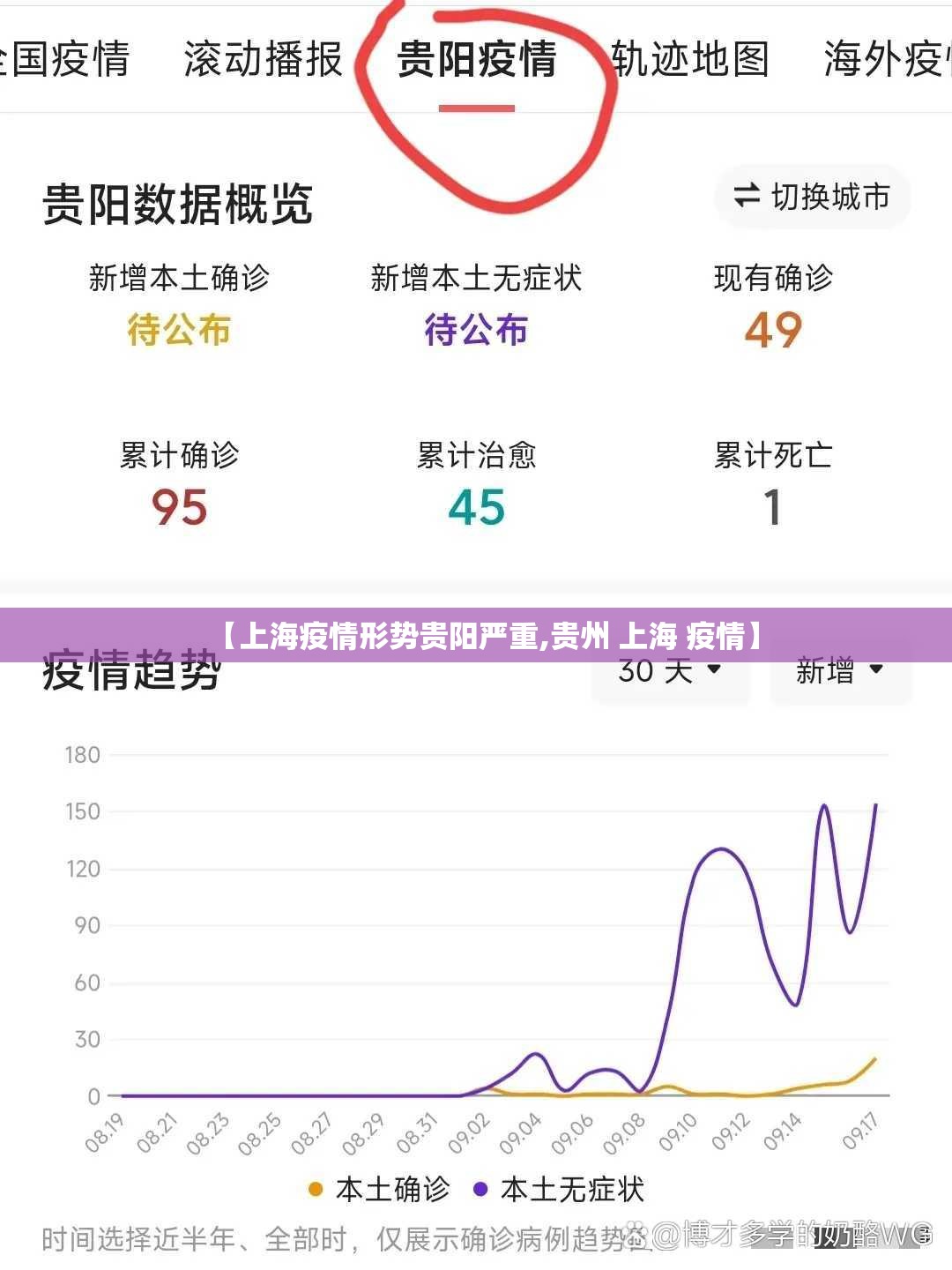Toggle the 本土确诊 legend series
The height and width of the screenshot is (1270, 952).
point(379,1189)
